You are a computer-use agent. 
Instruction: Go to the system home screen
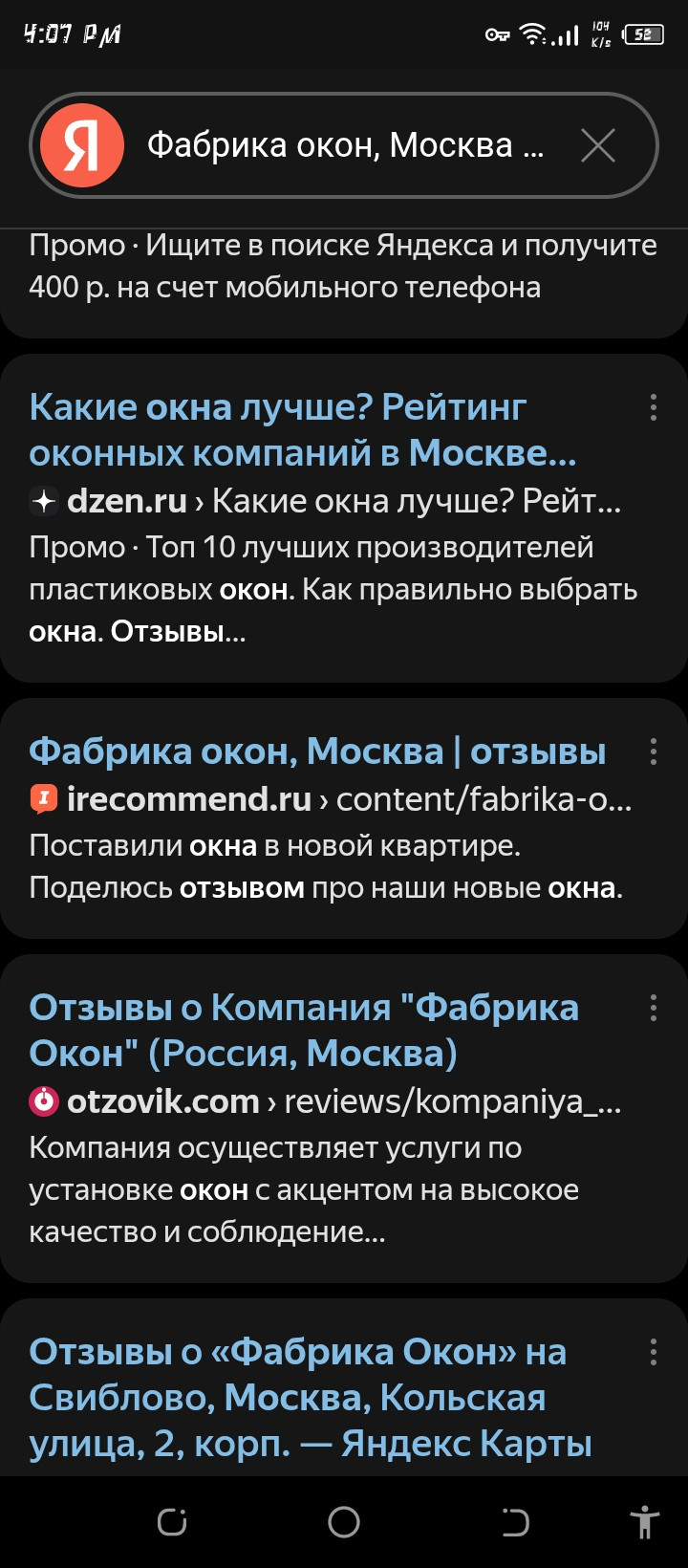point(344,1522)
